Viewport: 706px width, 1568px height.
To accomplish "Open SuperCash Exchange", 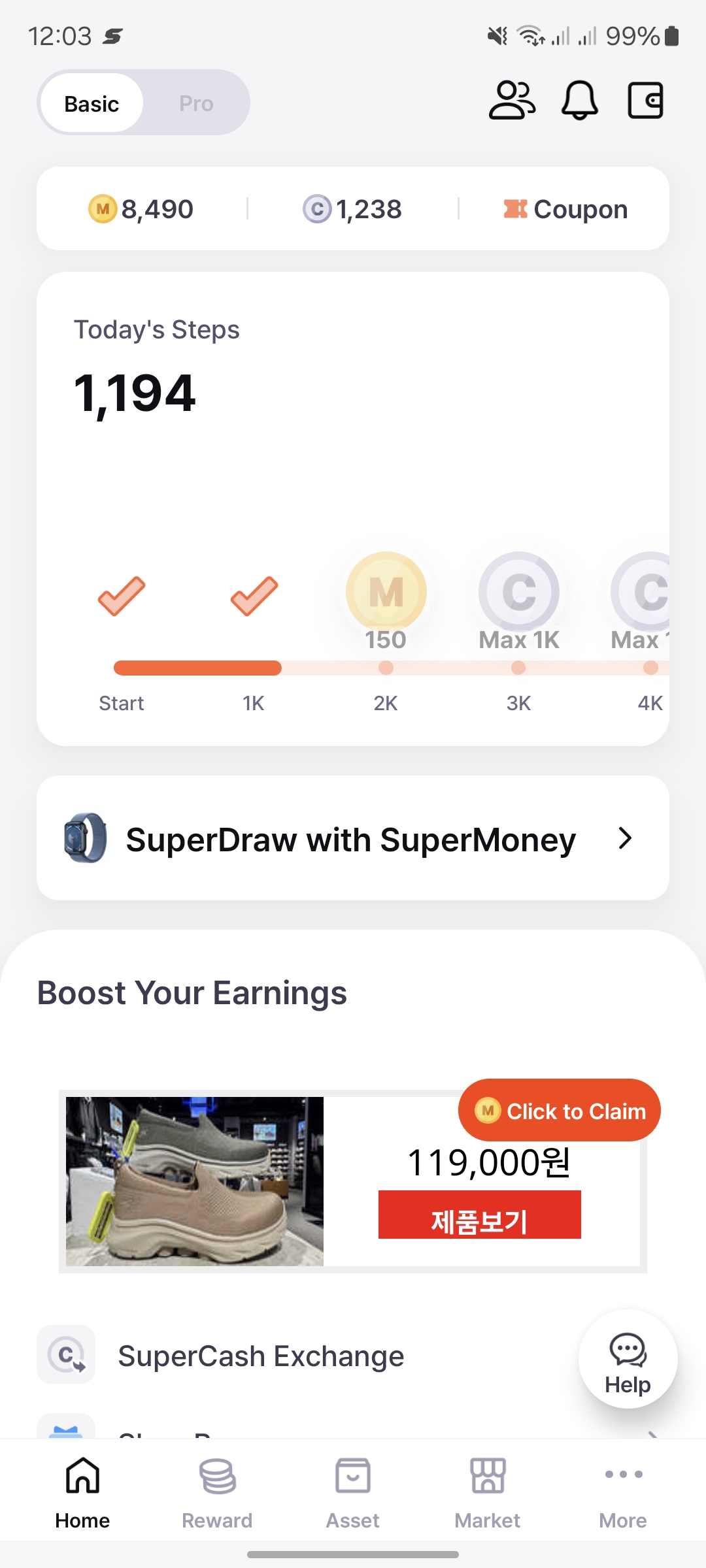I will click(x=261, y=1356).
